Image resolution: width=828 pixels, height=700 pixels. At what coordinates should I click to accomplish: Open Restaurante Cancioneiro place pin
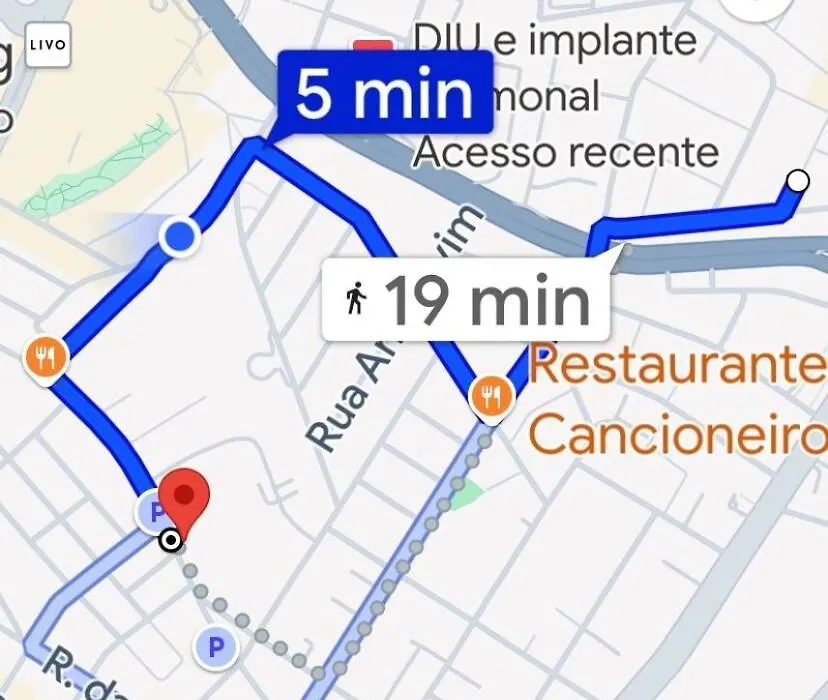tap(490, 397)
